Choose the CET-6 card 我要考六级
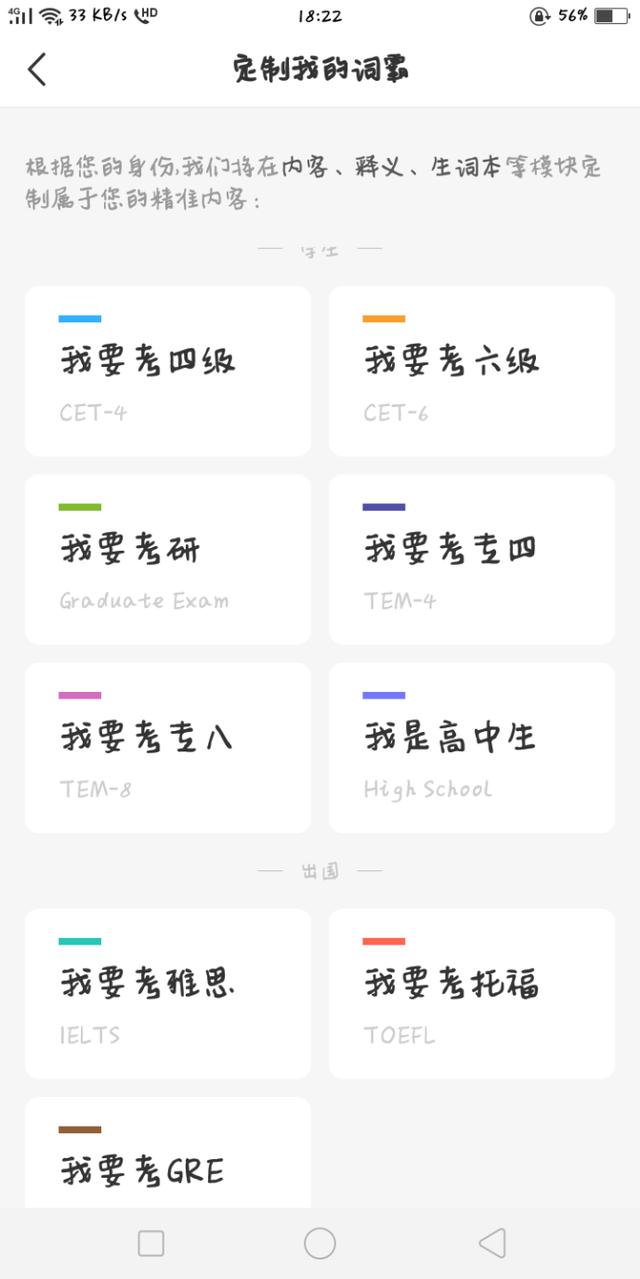The height and width of the screenshot is (1279, 640). click(472, 371)
